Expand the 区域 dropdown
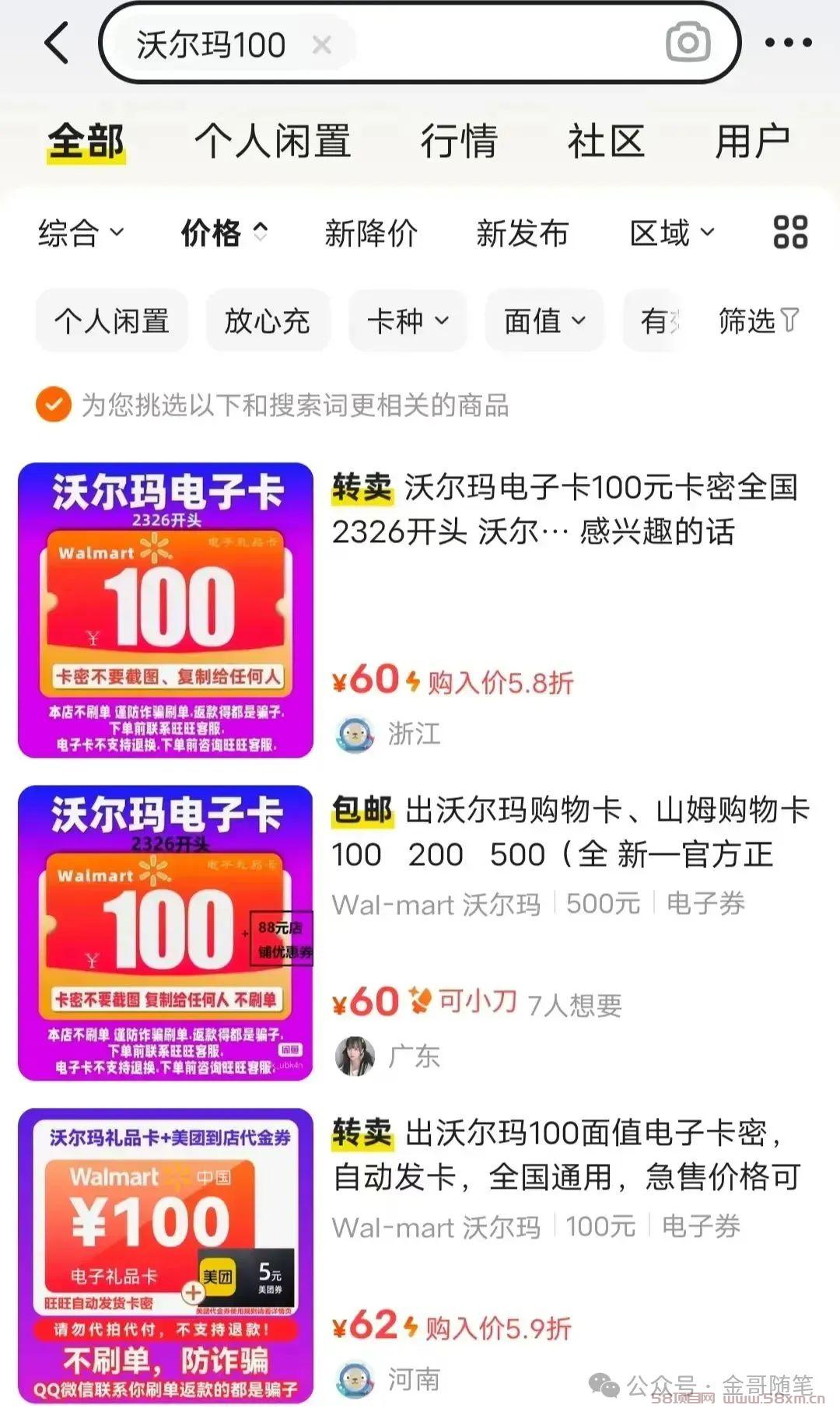This screenshot has height=1419, width=840. [672, 233]
